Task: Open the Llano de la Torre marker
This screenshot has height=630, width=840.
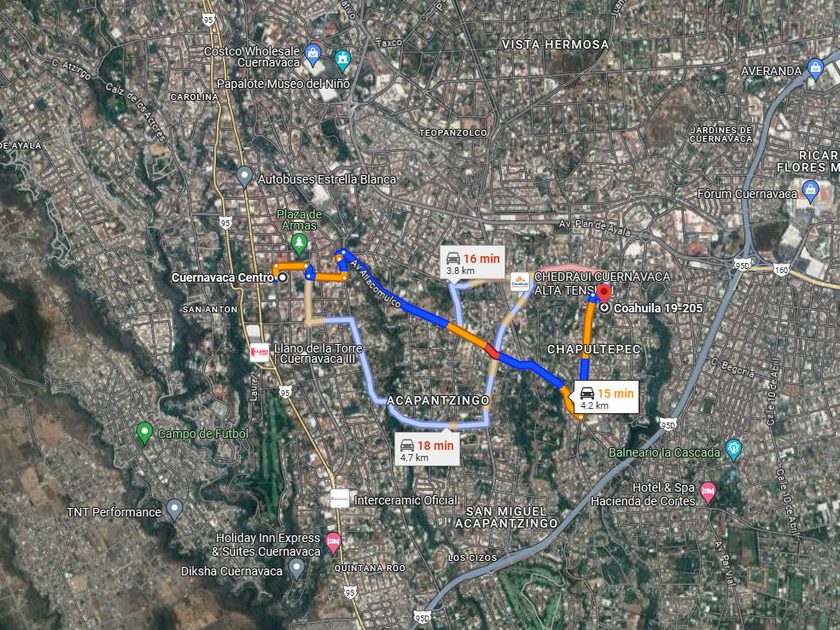Action: (260, 352)
